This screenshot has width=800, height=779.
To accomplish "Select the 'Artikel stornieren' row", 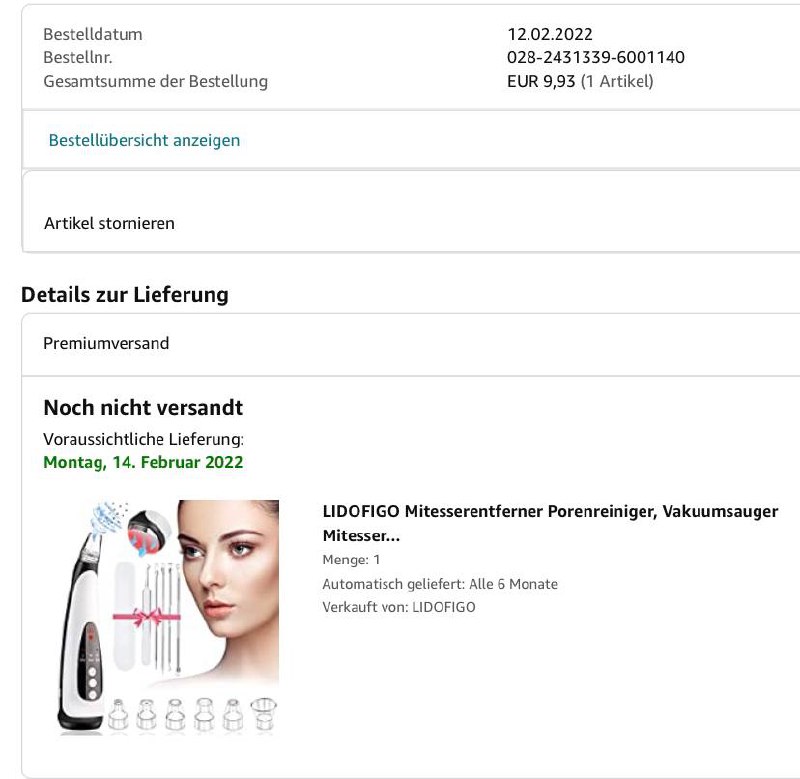I will tap(109, 223).
